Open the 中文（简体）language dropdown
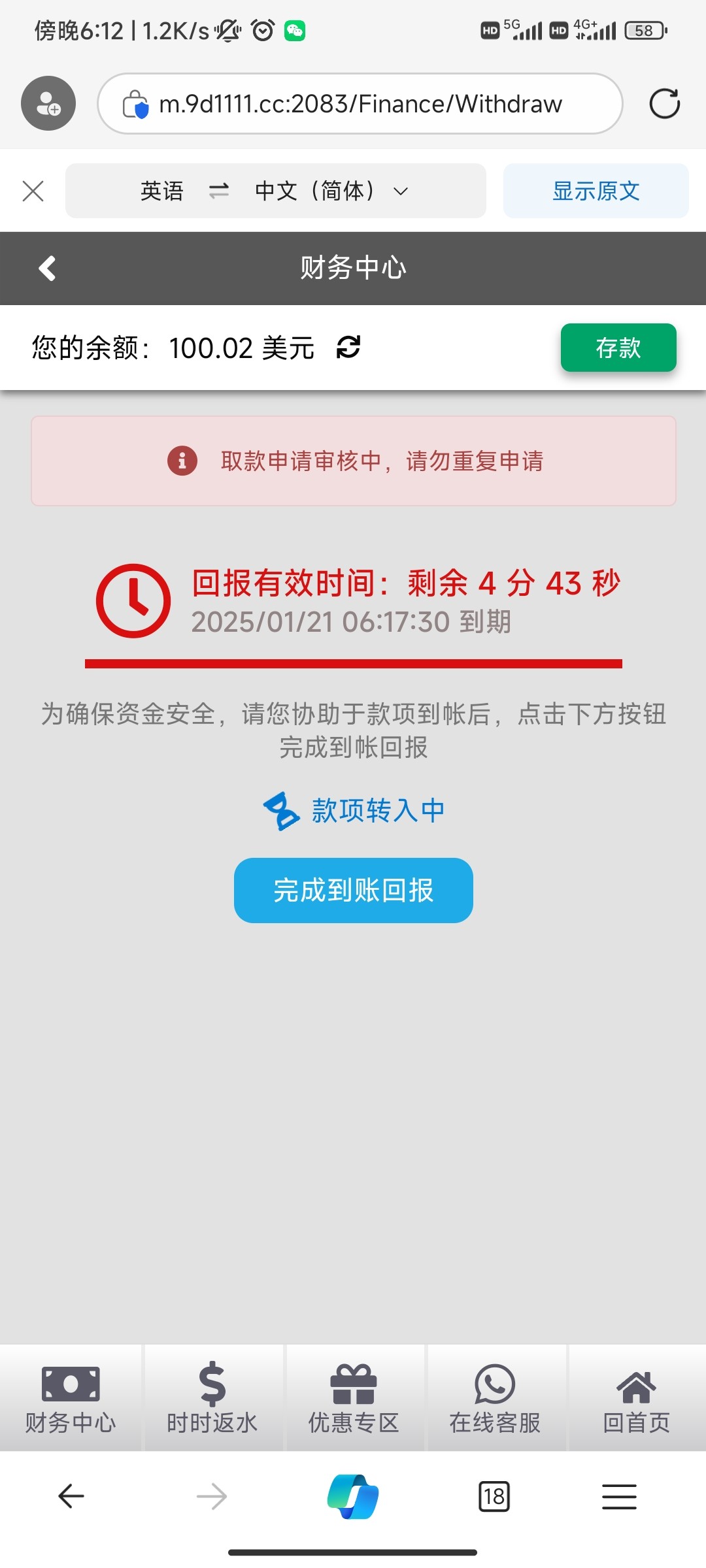The width and height of the screenshot is (706, 1568). [x=332, y=191]
